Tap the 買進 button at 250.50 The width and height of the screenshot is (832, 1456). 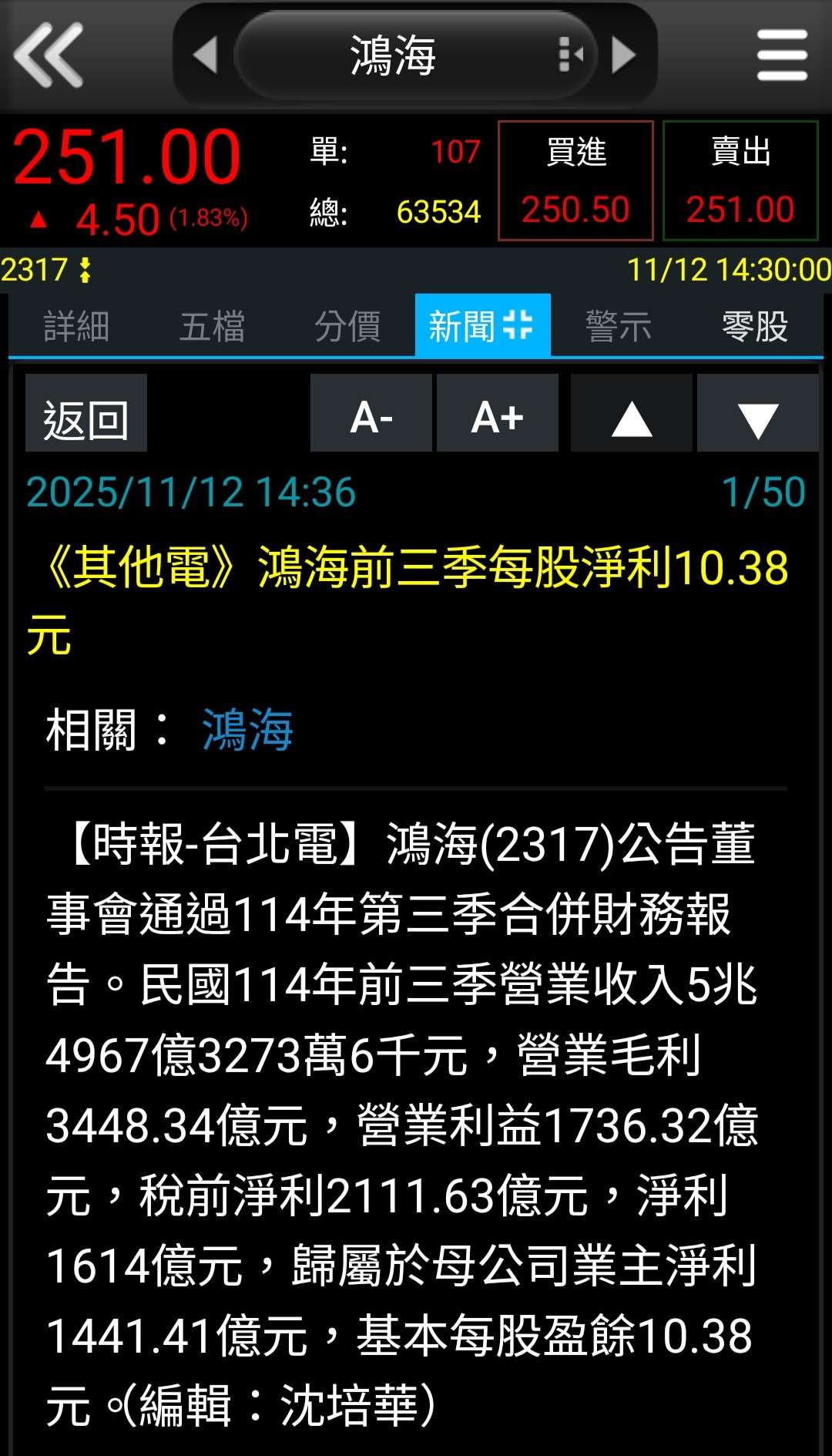(575, 180)
